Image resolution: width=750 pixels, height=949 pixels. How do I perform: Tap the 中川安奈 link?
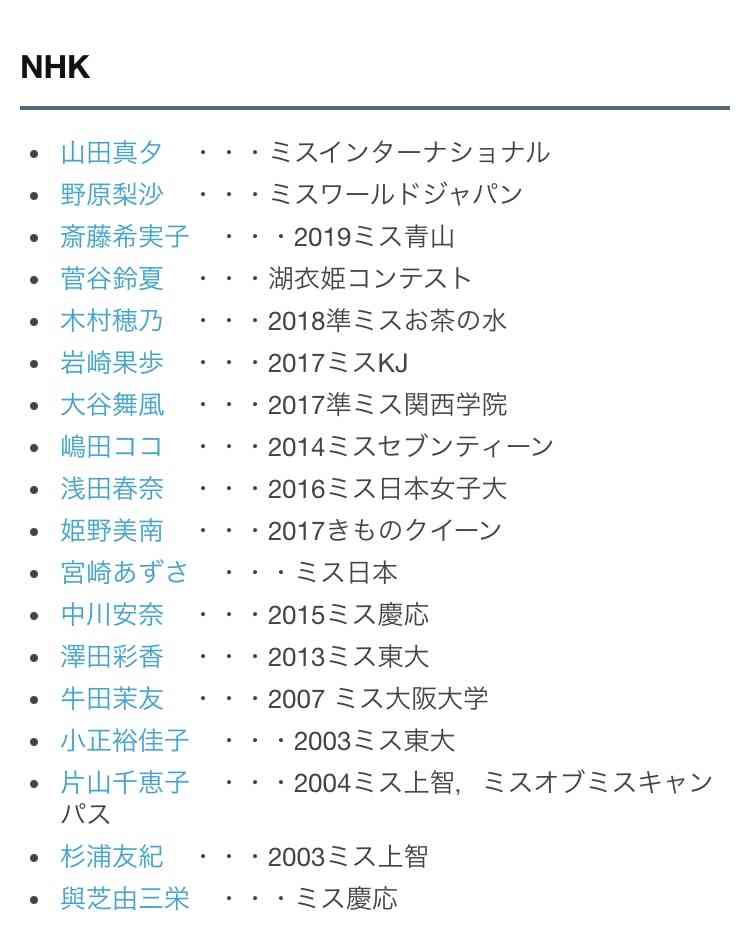click(111, 615)
